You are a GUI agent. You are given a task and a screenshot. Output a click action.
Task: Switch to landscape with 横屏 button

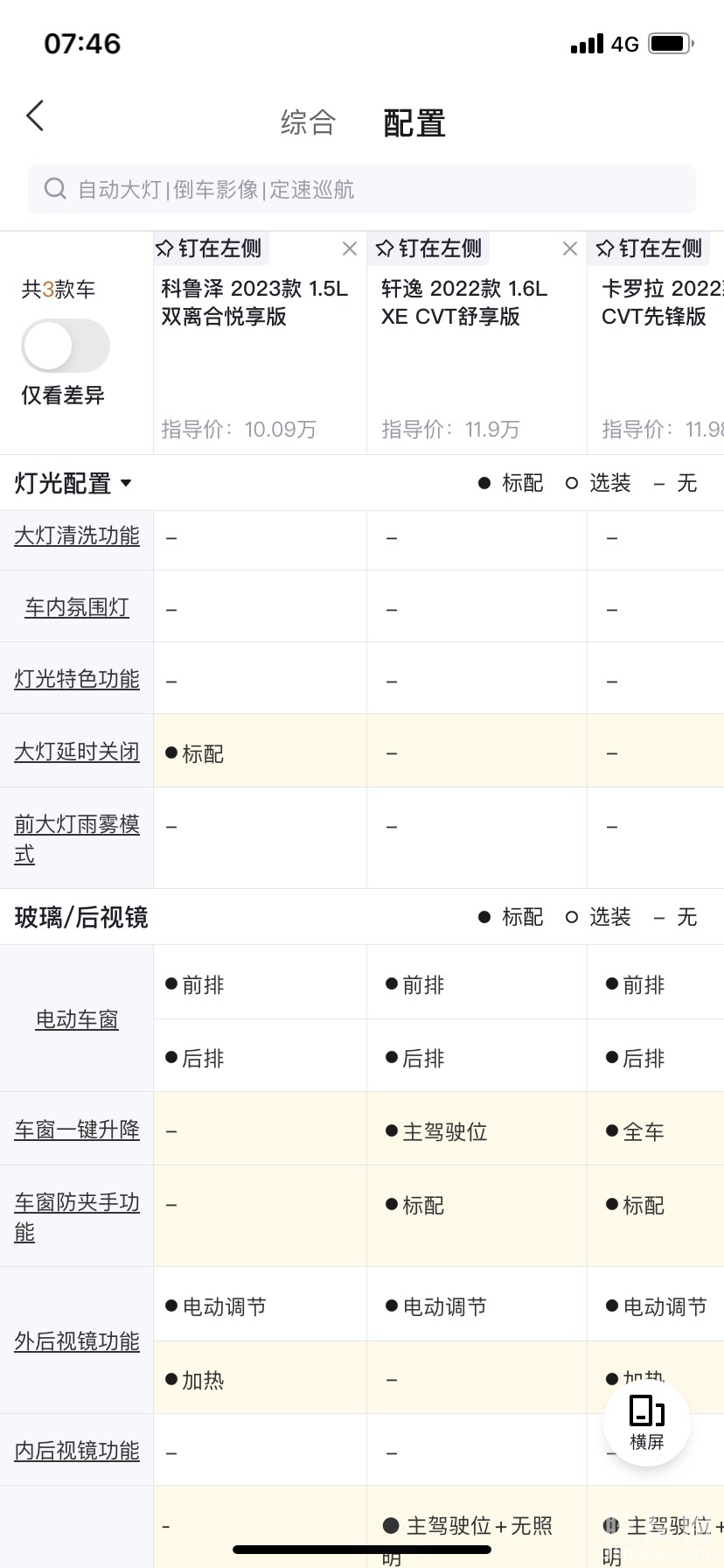click(647, 1422)
